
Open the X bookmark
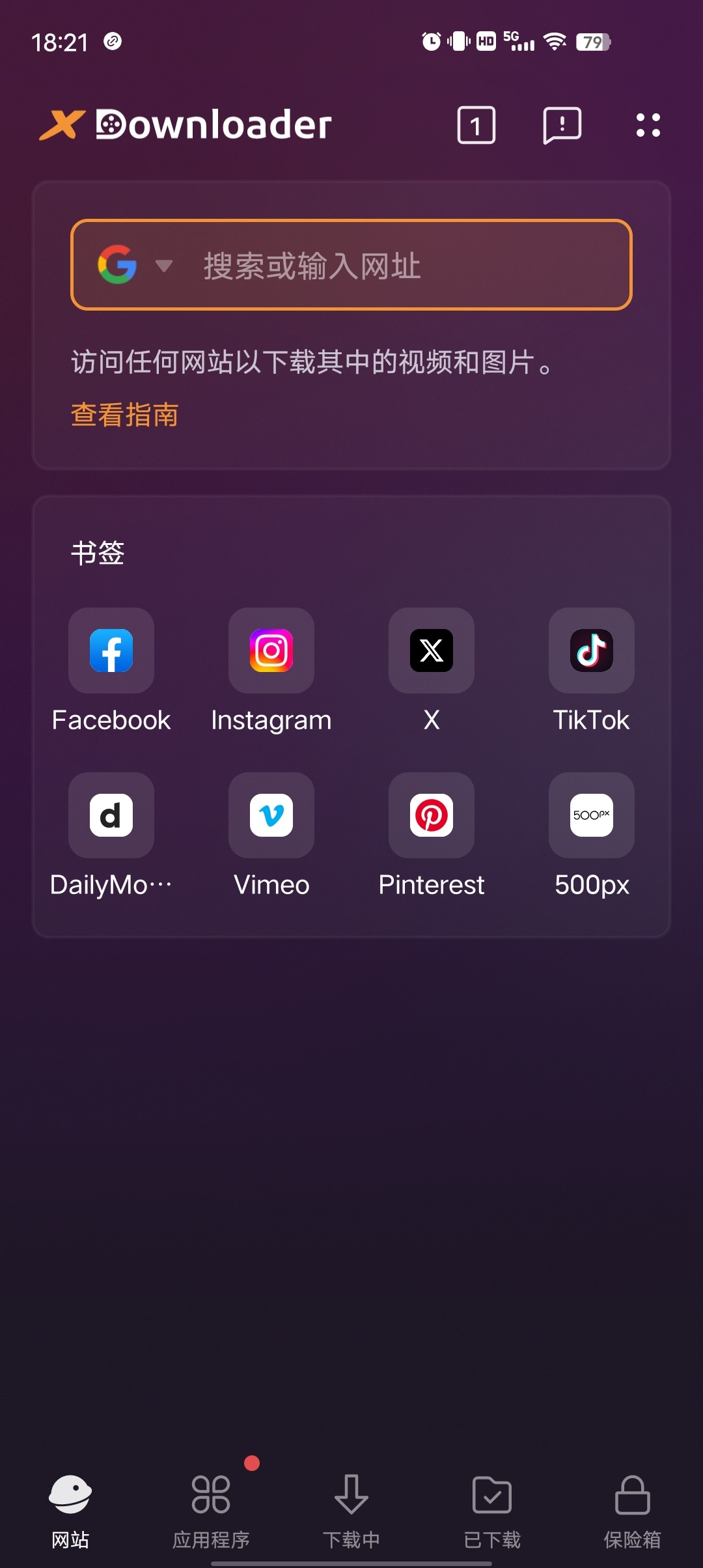(432, 651)
